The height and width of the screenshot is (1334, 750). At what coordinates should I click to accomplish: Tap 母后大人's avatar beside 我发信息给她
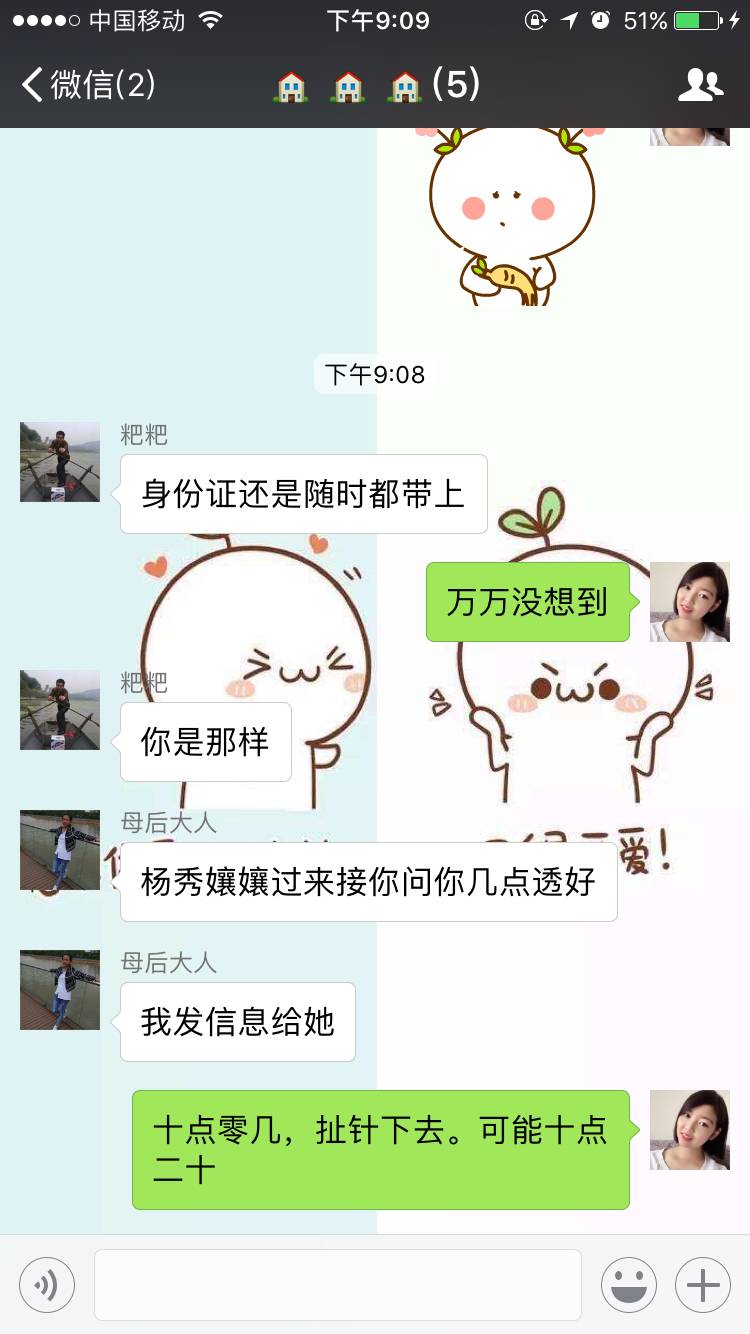(60, 990)
